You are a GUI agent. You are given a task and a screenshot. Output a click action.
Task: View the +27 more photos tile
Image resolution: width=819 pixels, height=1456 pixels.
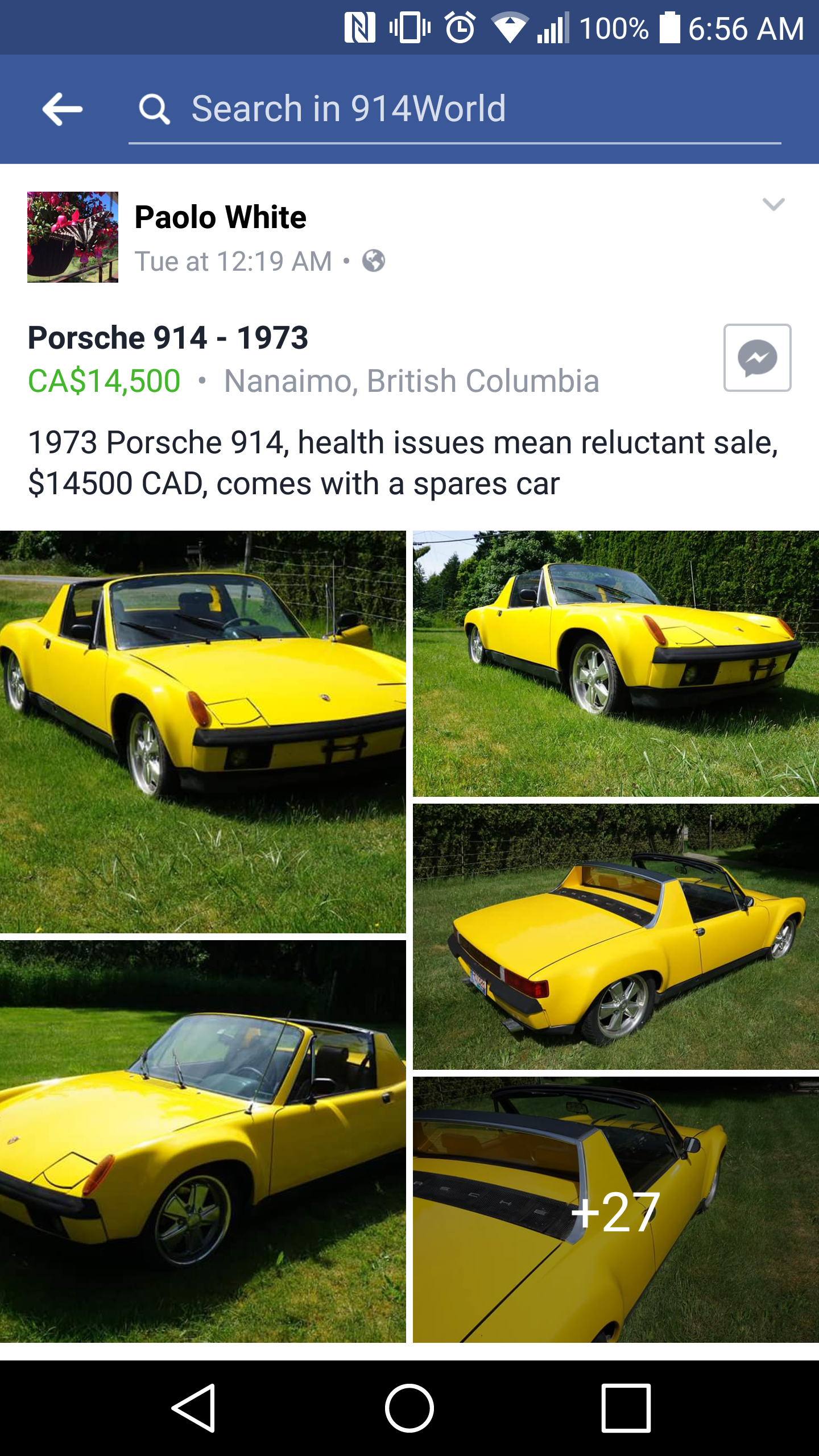[616, 1210]
